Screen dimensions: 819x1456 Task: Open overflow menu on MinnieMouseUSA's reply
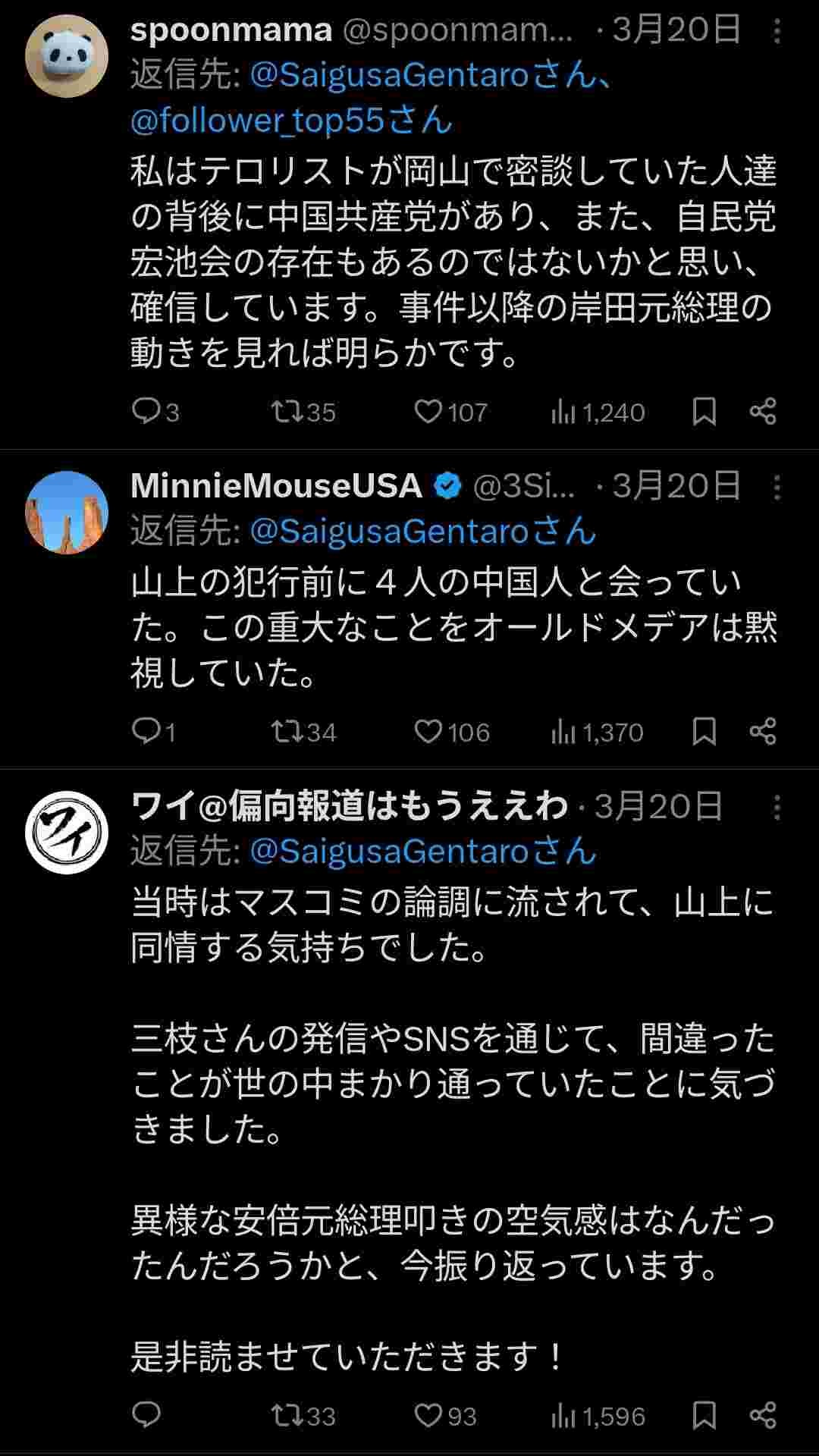(x=777, y=487)
